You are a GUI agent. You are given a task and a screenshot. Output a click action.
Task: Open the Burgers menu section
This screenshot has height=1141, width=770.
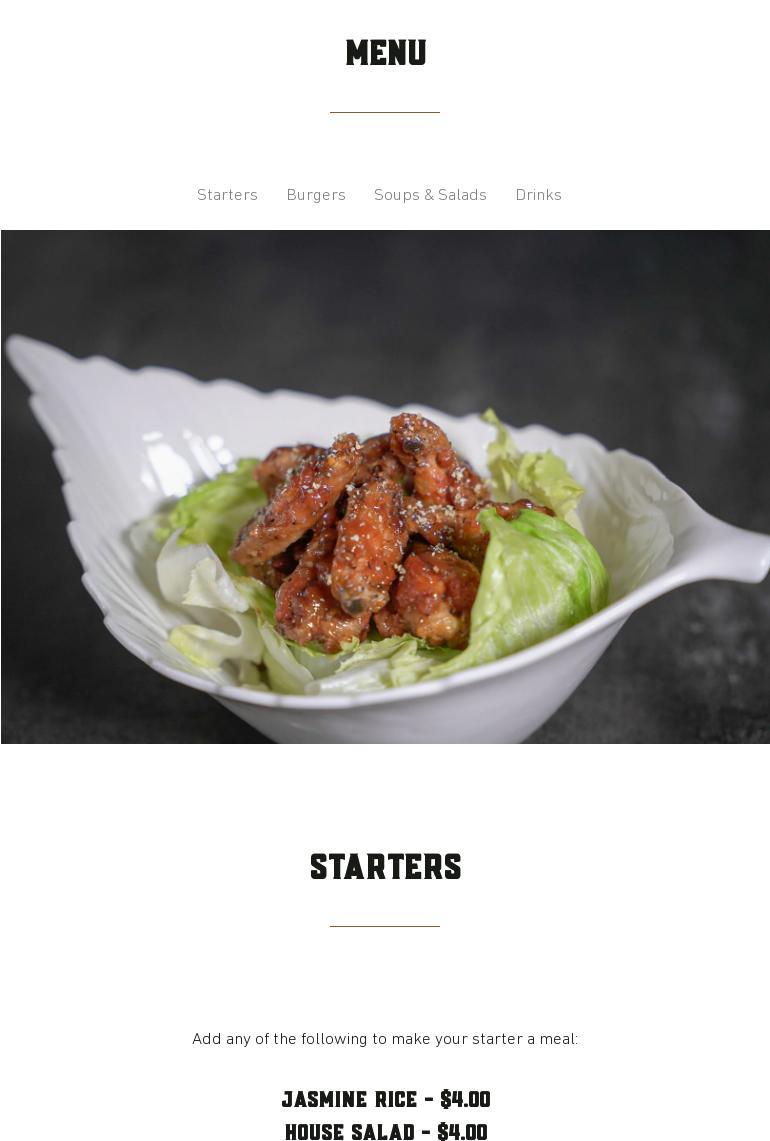point(316,195)
